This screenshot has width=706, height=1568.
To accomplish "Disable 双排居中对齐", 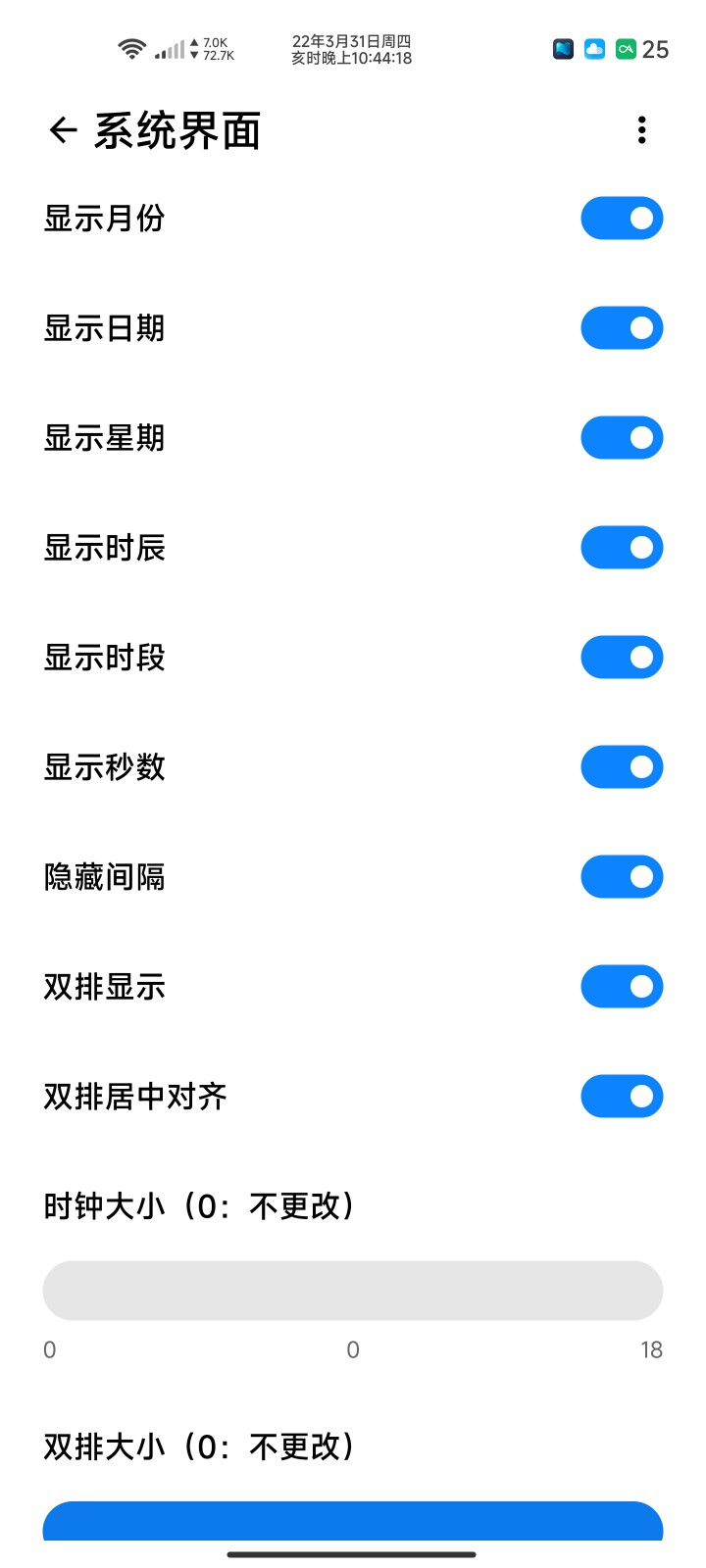I will point(622,1096).
